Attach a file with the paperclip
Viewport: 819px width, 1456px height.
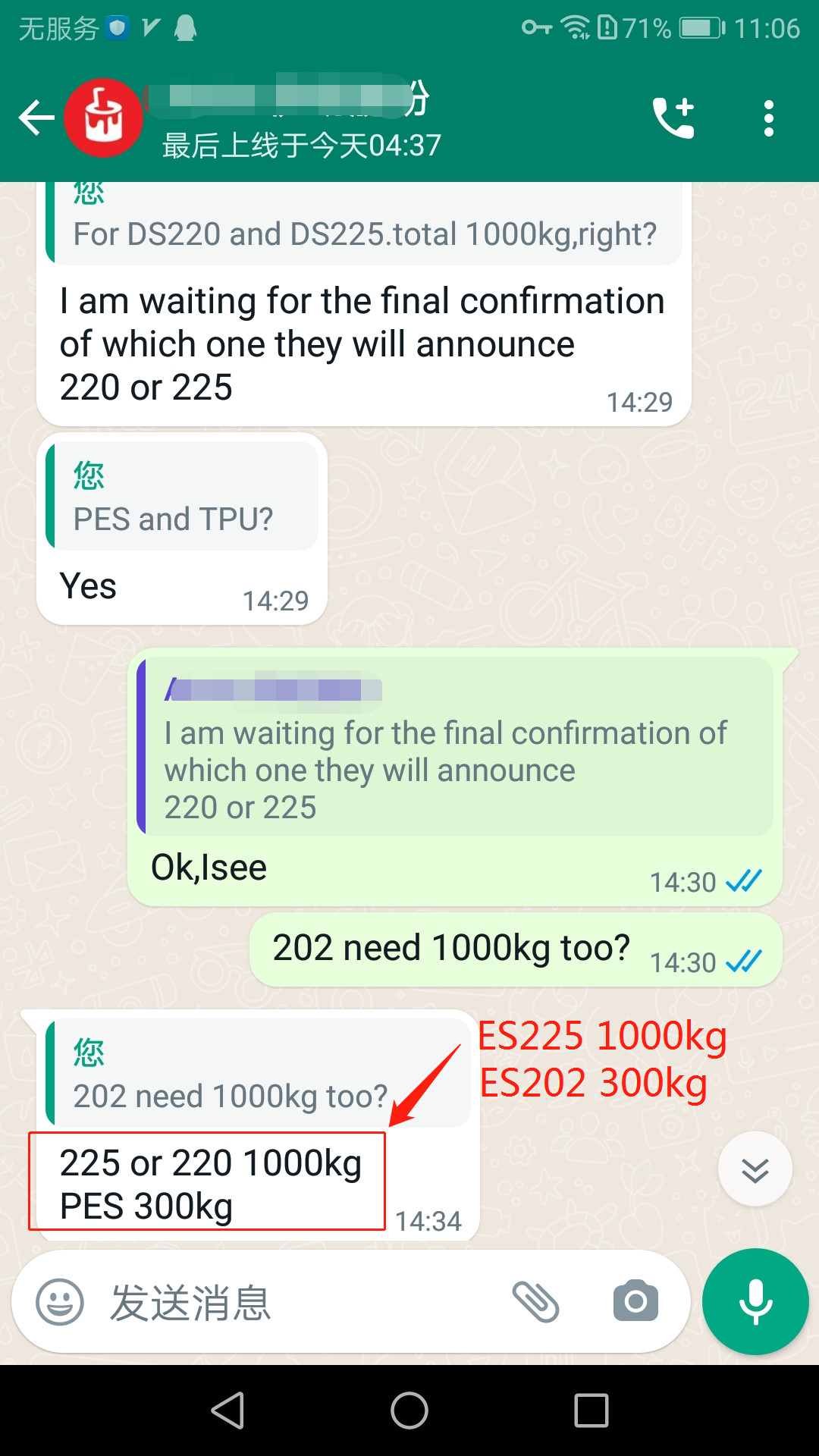[x=535, y=1302]
